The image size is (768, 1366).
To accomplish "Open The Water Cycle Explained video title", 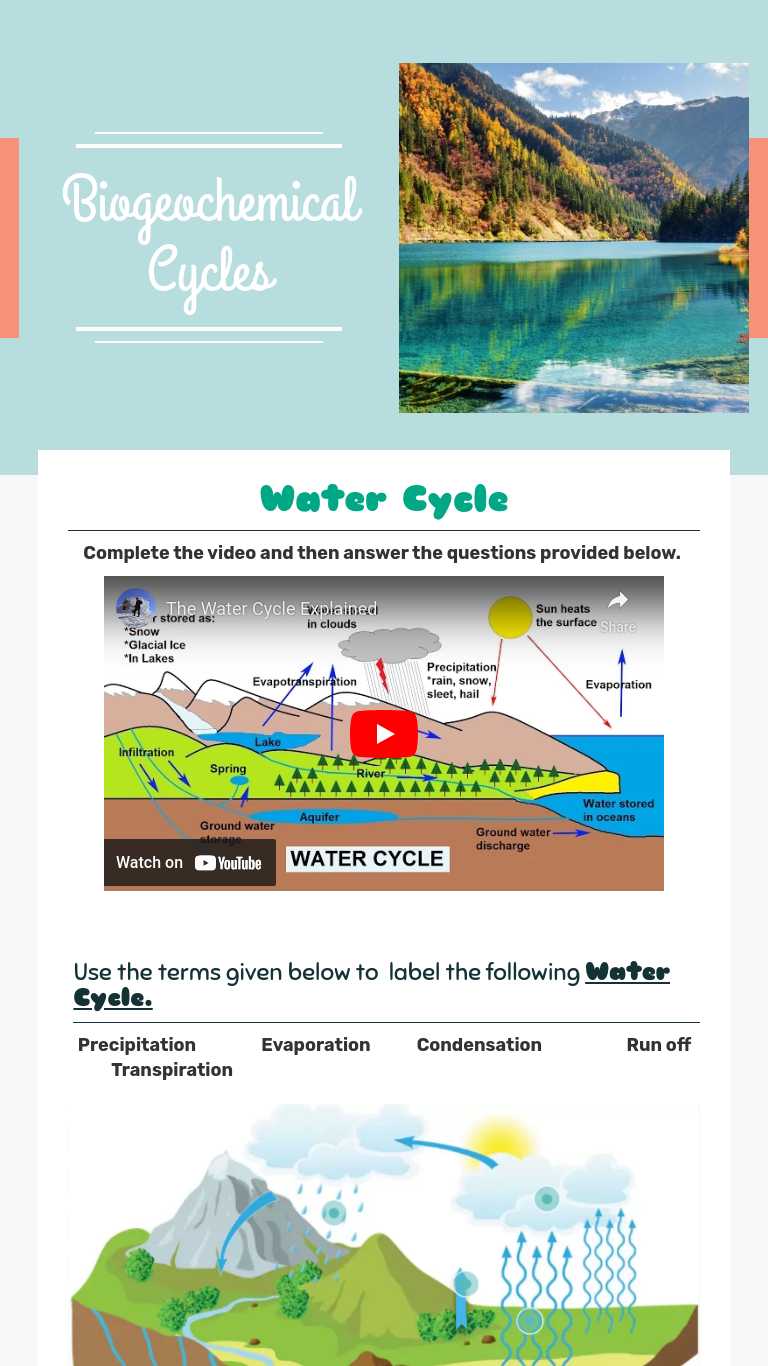I will coord(272,608).
